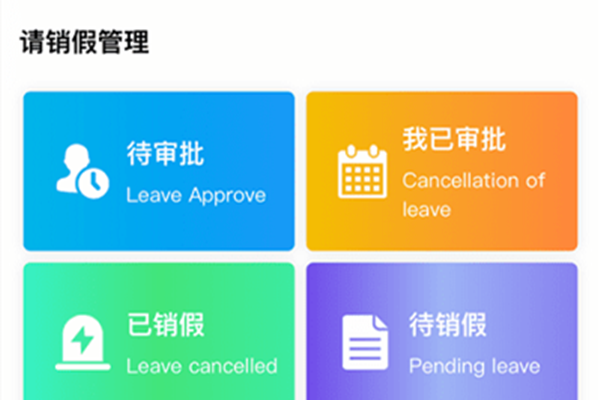This screenshot has height=400, width=600.
Task: Open 我已审批 Cancellation of leave card
Action: 441,171
